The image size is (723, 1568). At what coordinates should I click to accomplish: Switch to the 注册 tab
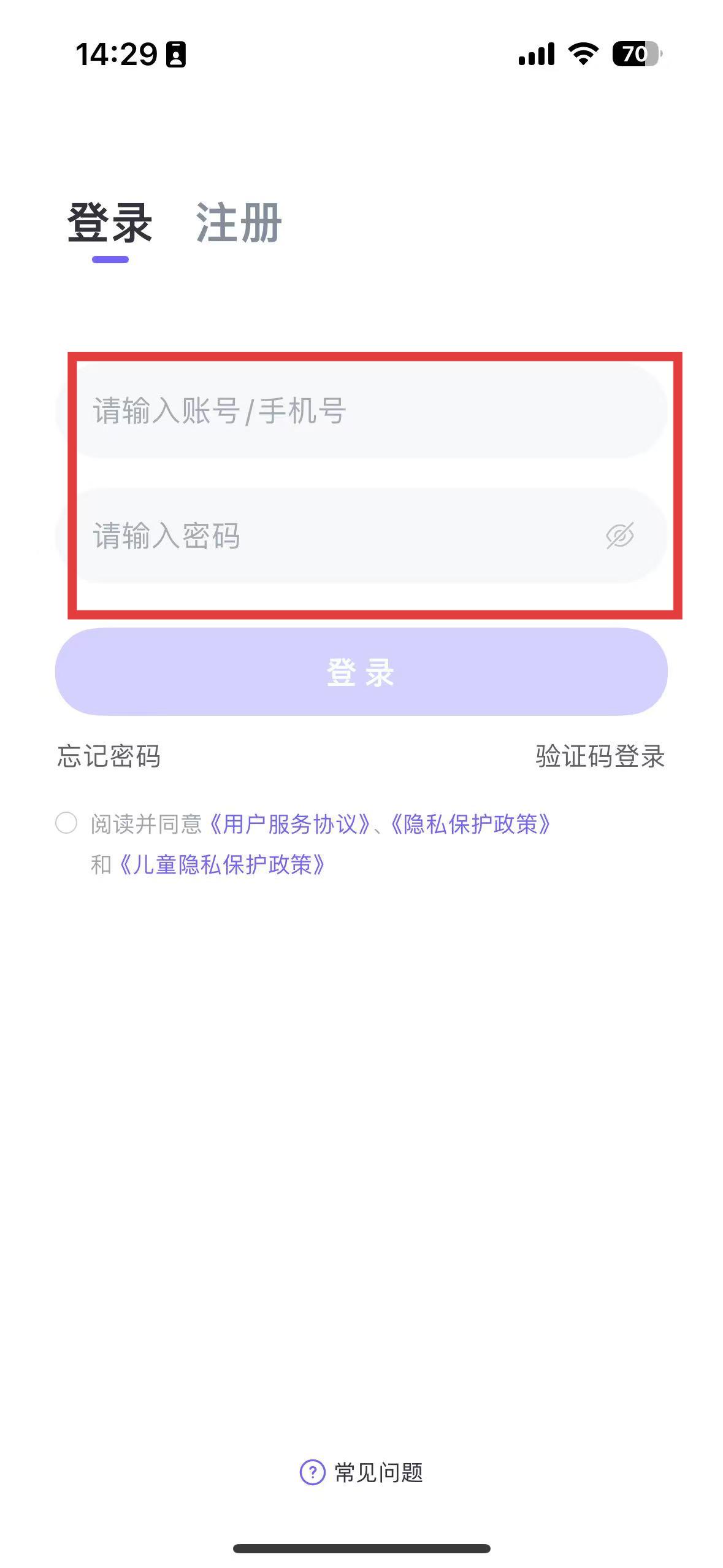(x=239, y=223)
